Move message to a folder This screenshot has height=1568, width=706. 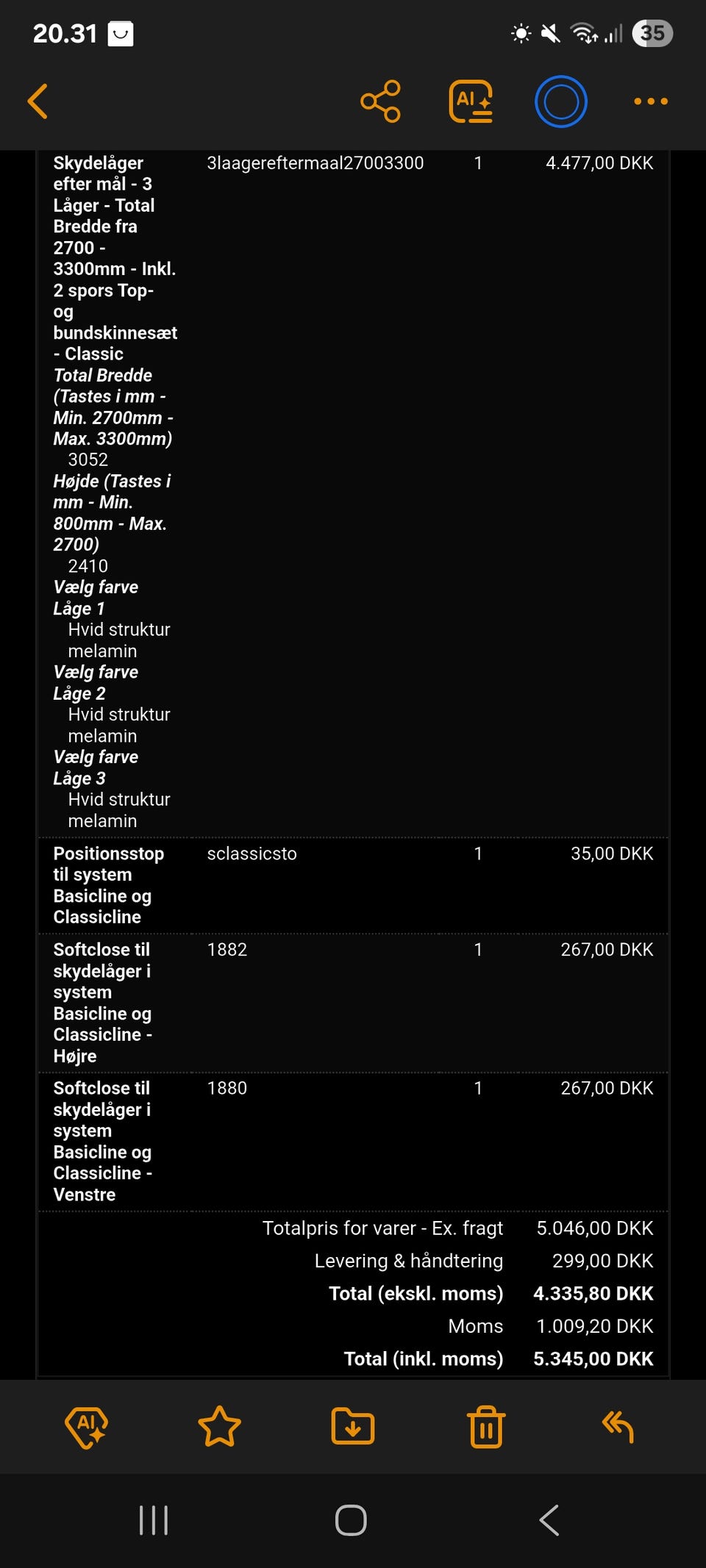[353, 1427]
